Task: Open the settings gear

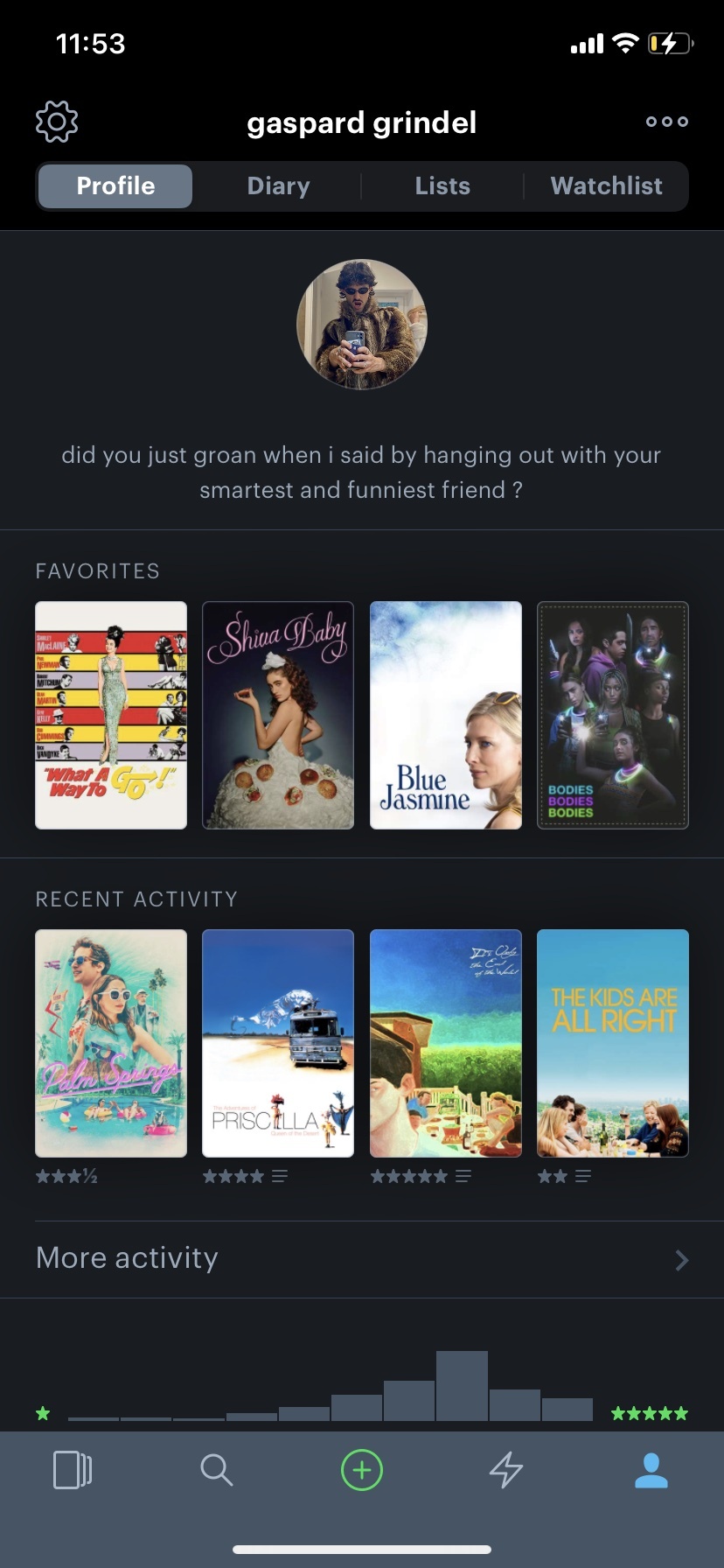Action: (x=57, y=122)
